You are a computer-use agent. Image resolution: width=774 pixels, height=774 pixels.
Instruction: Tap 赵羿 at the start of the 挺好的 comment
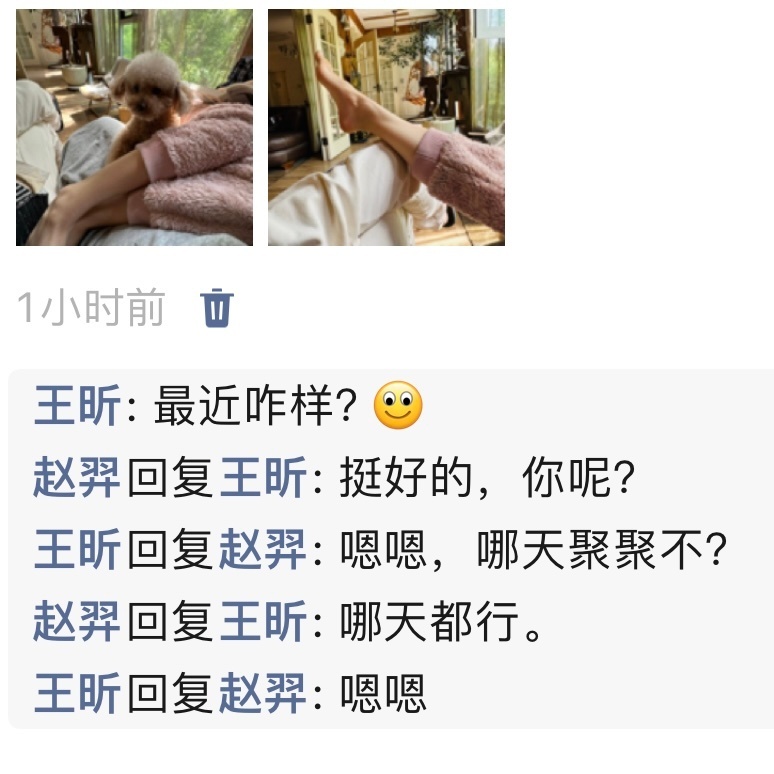76,480
